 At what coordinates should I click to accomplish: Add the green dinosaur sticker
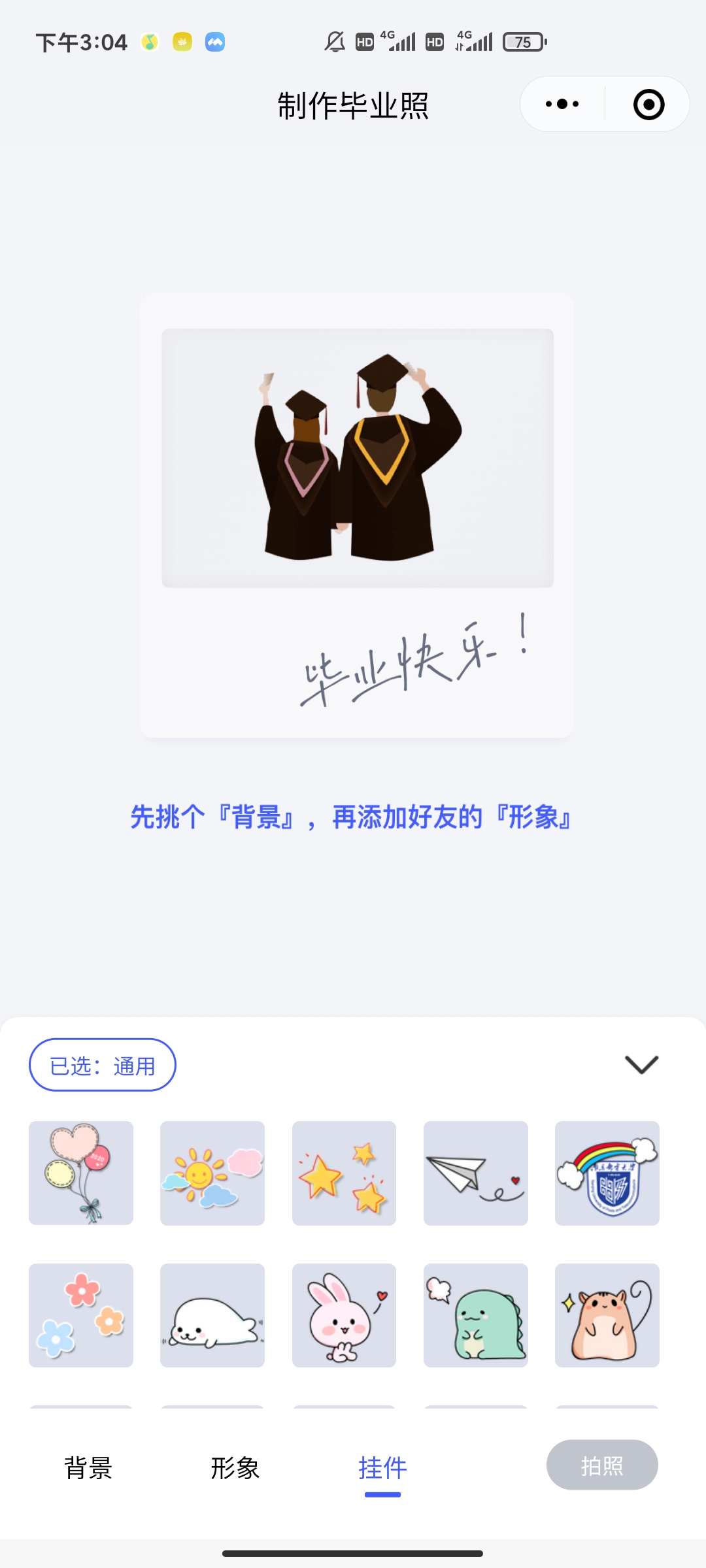tap(475, 1315)
